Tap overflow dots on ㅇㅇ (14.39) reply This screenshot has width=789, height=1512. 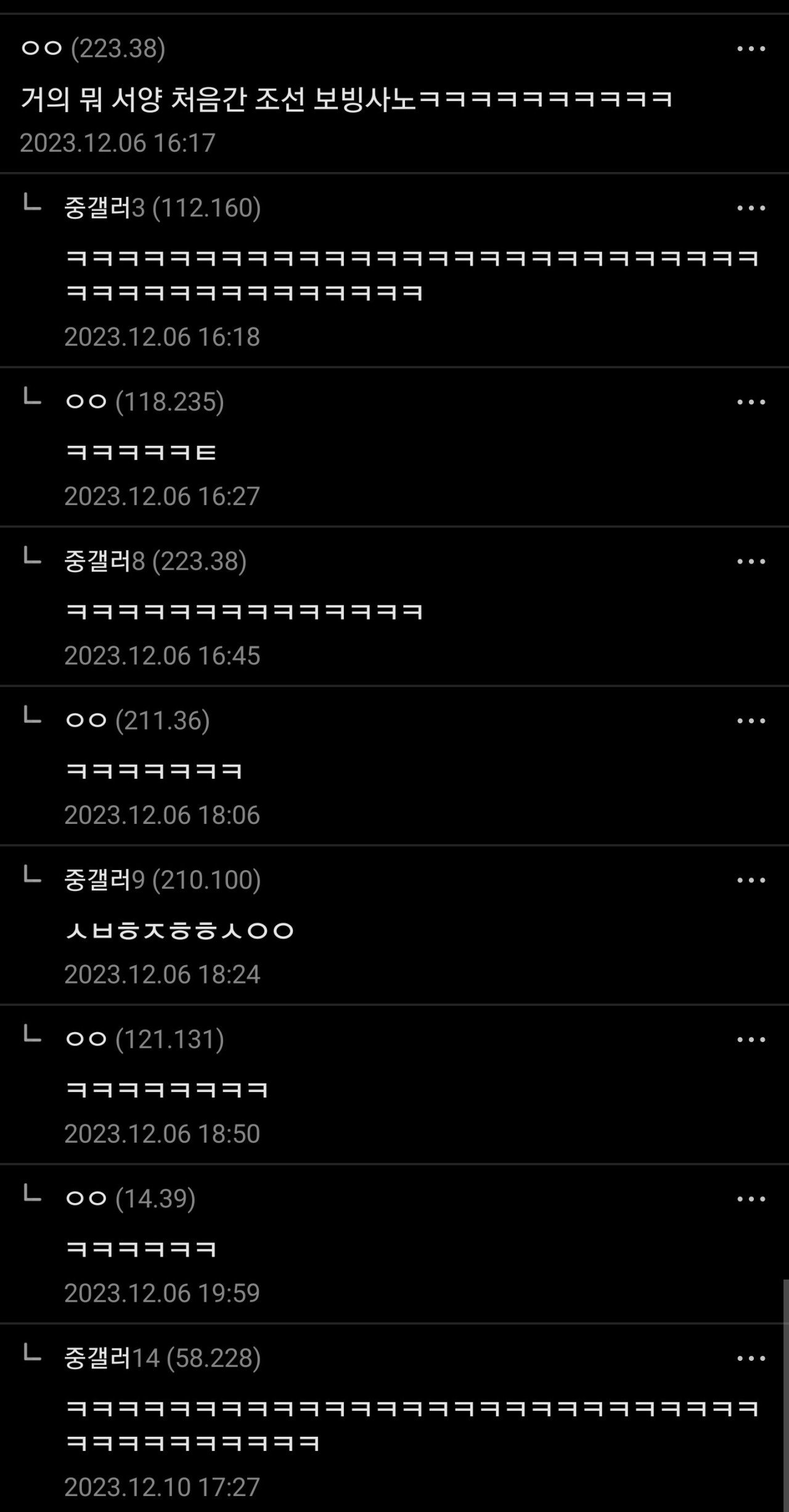click(x=751, y=1199)
